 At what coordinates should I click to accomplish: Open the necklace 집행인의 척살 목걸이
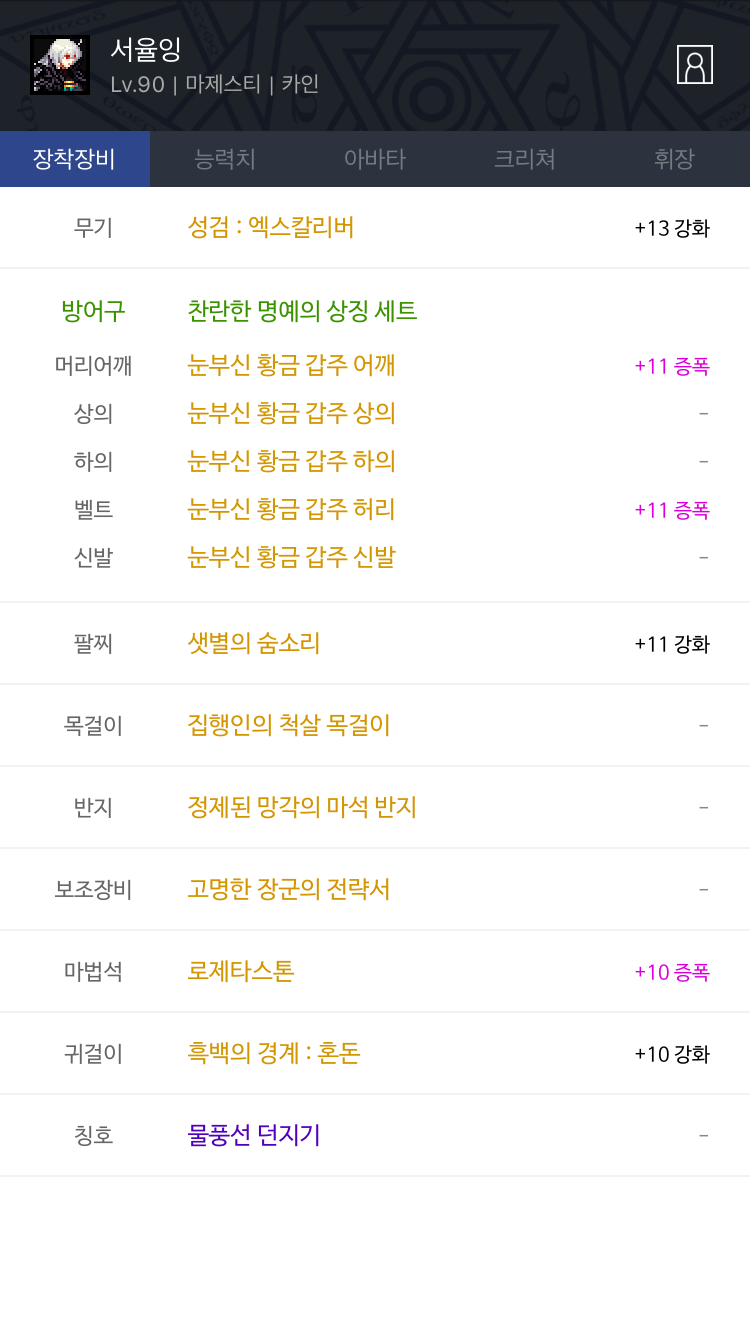tap(289, 725)
